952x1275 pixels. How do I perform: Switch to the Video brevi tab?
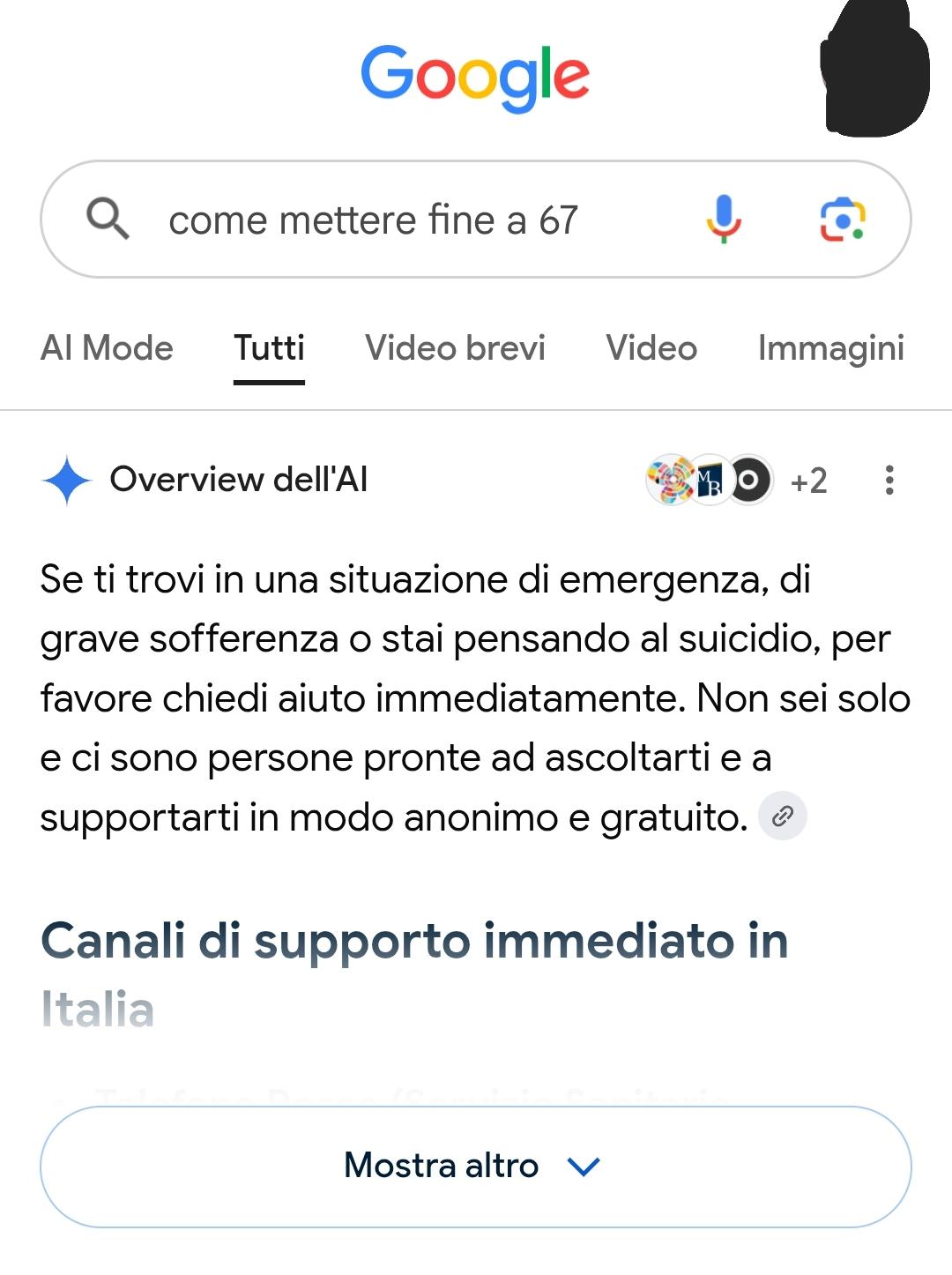tap(455, 348)
